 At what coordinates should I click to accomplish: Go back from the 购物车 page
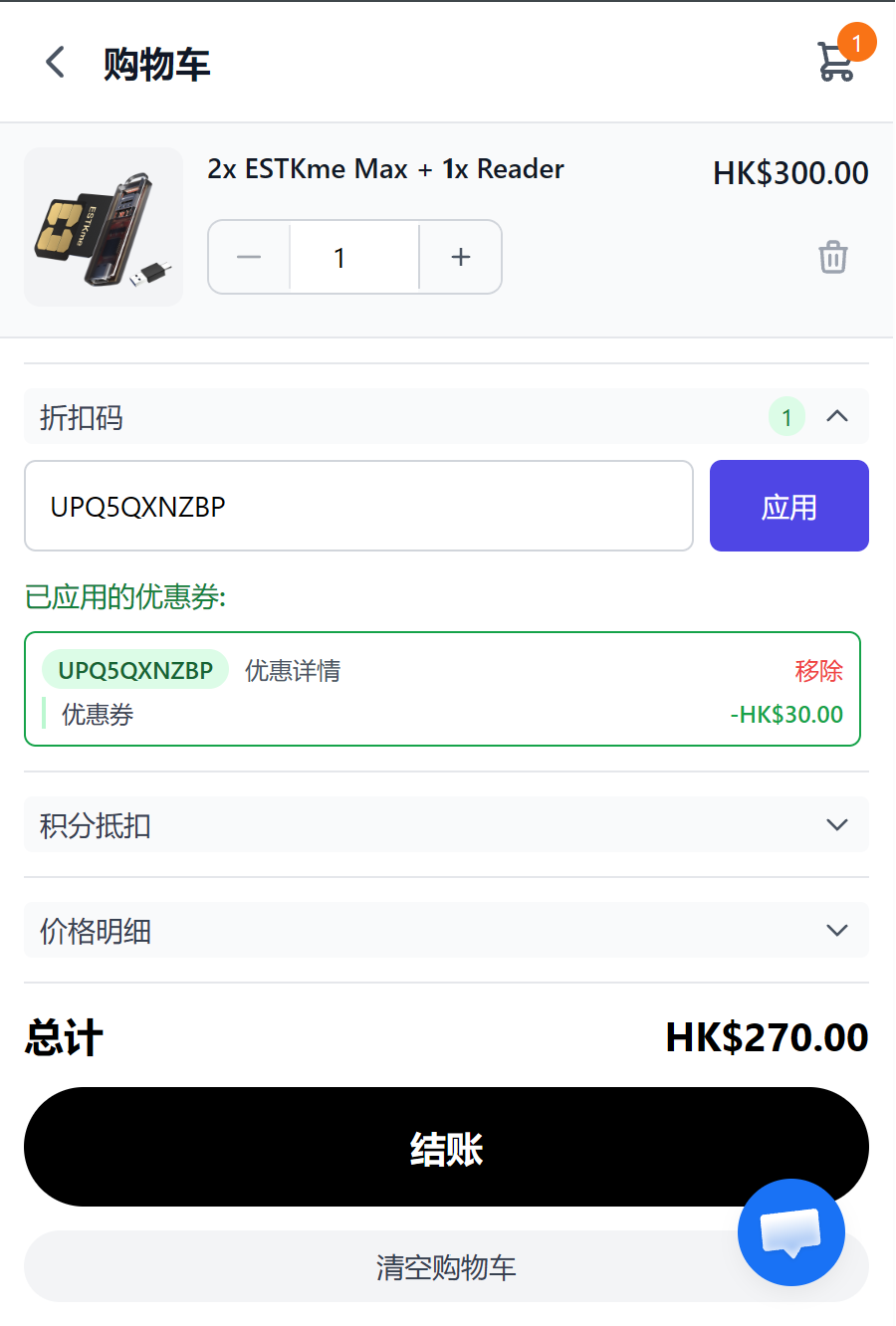(x=56, y=63)
